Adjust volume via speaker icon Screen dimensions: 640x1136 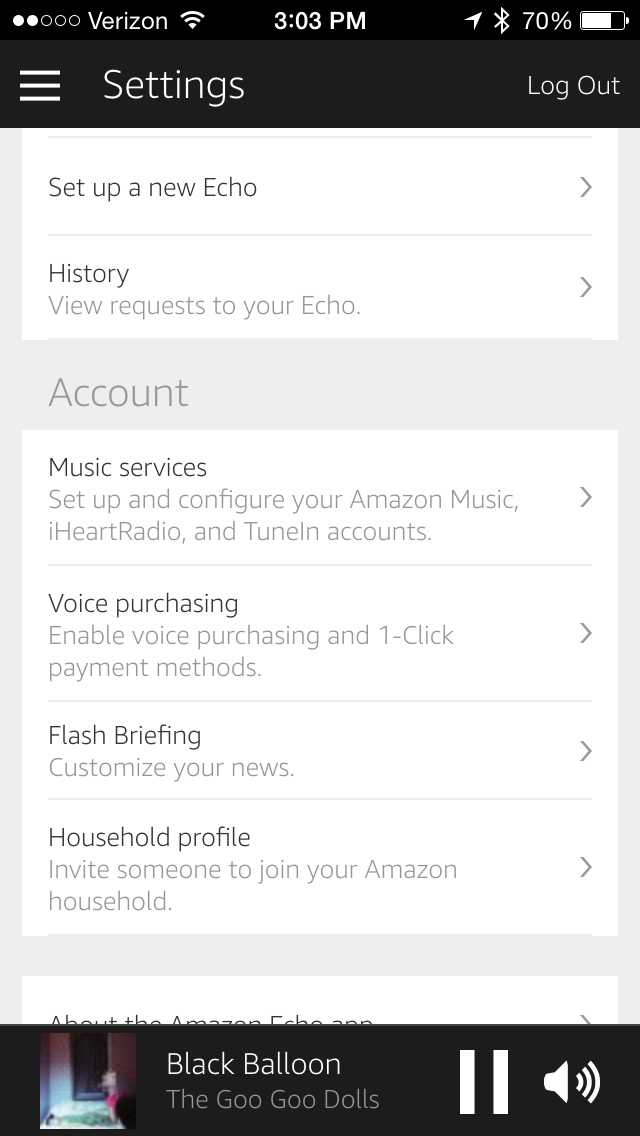[x=572, y=1082]
